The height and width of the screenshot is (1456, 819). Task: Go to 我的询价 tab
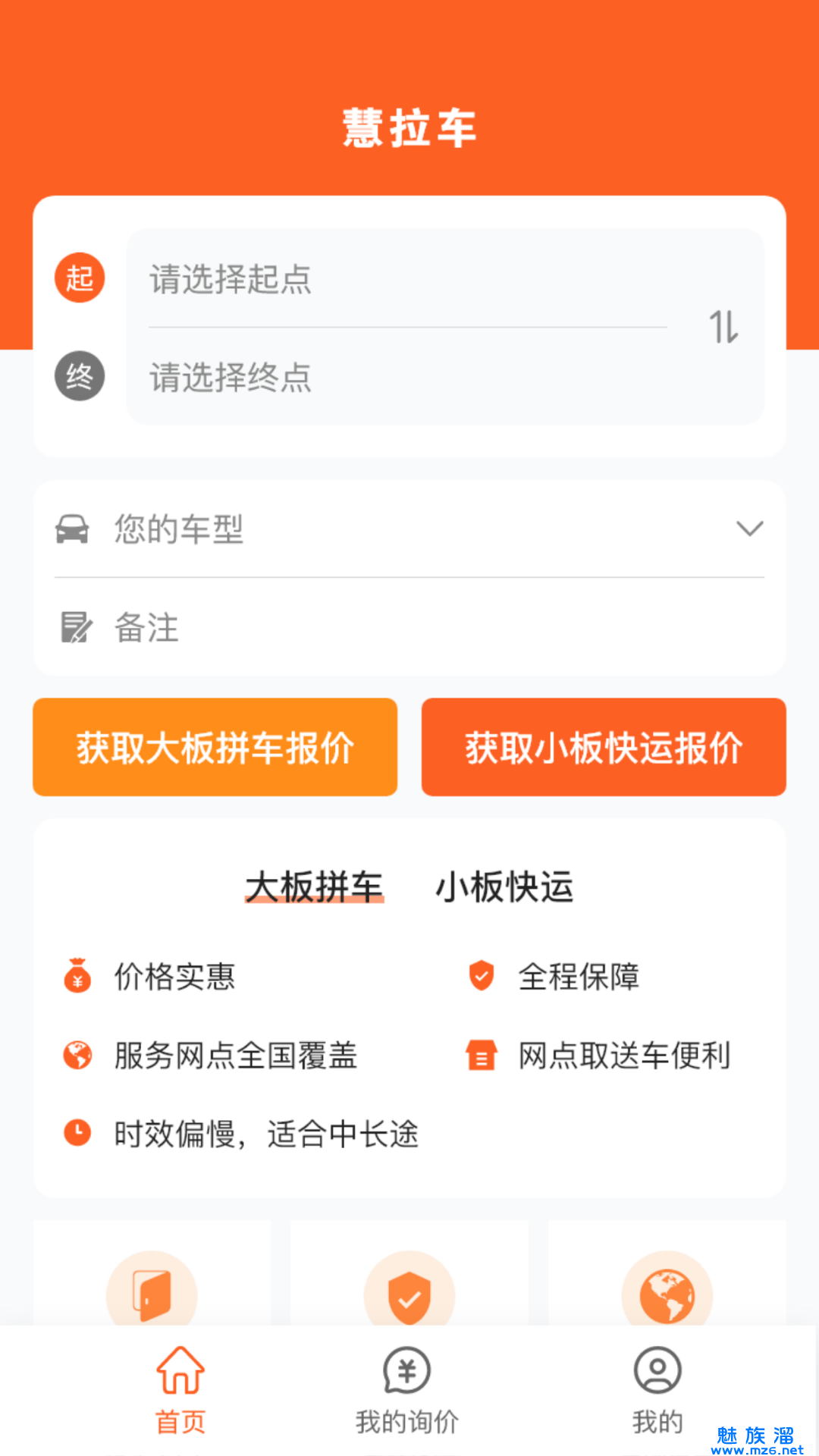(x=407, y=1390)
